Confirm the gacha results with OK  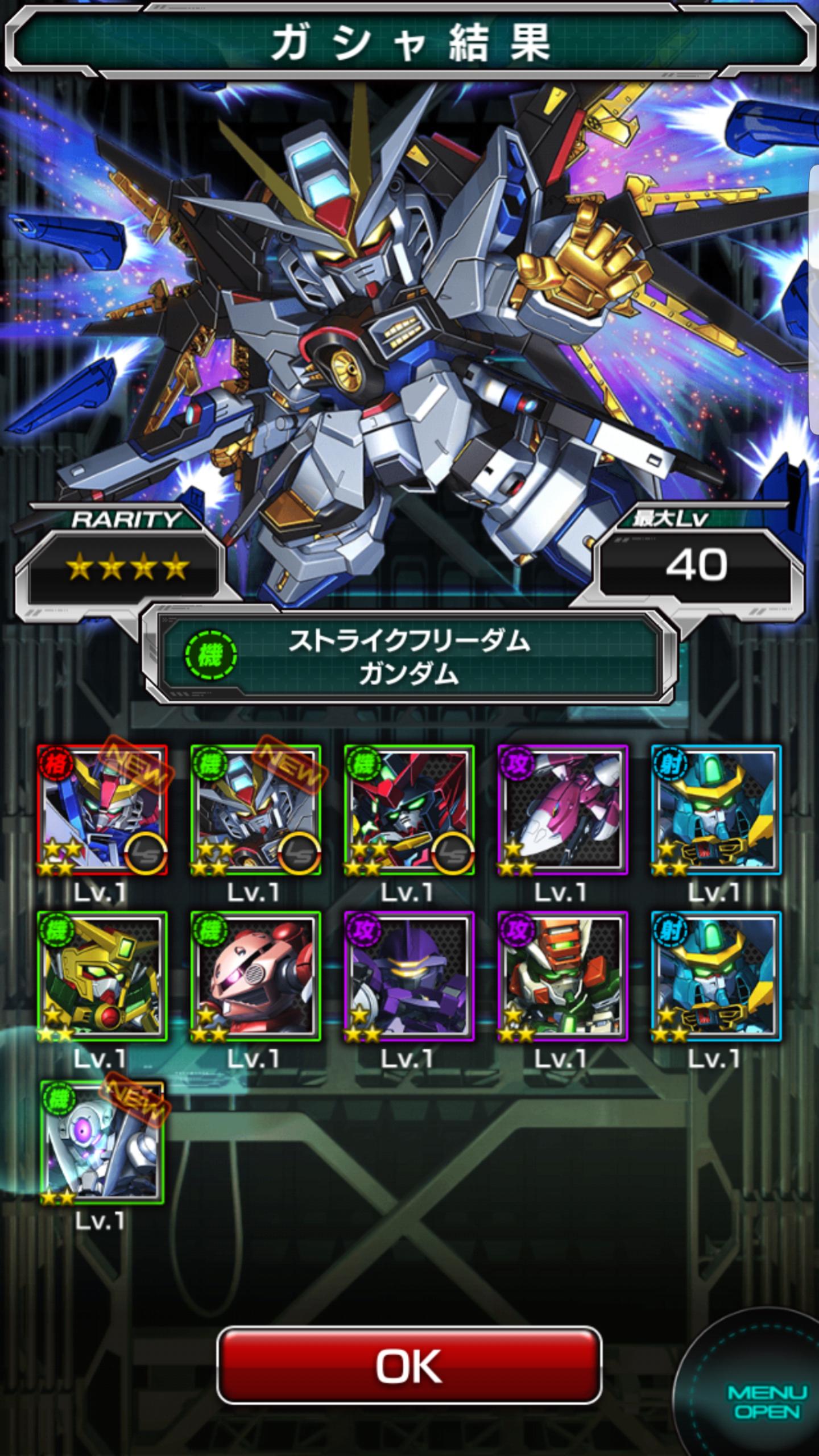(409, 1366)
